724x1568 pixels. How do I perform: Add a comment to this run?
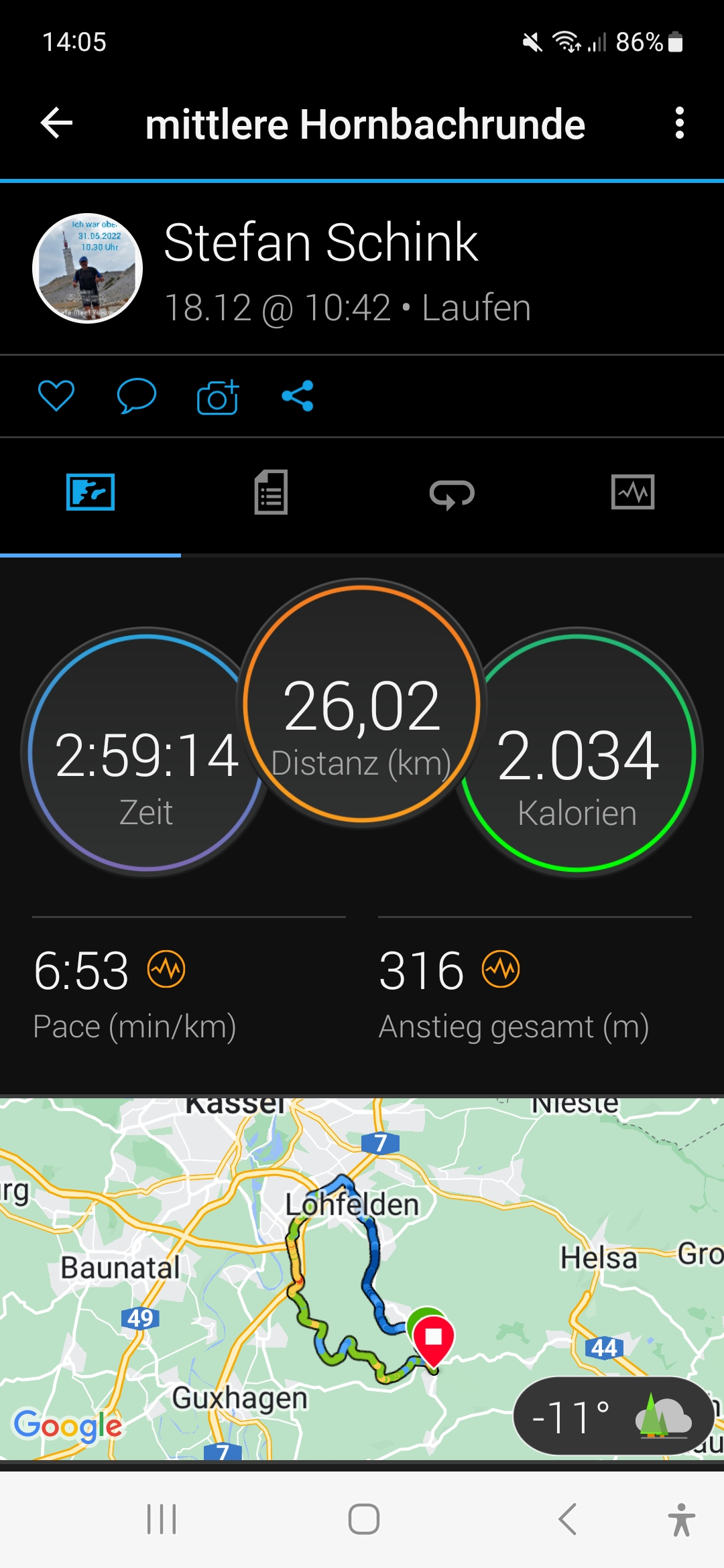137,395
